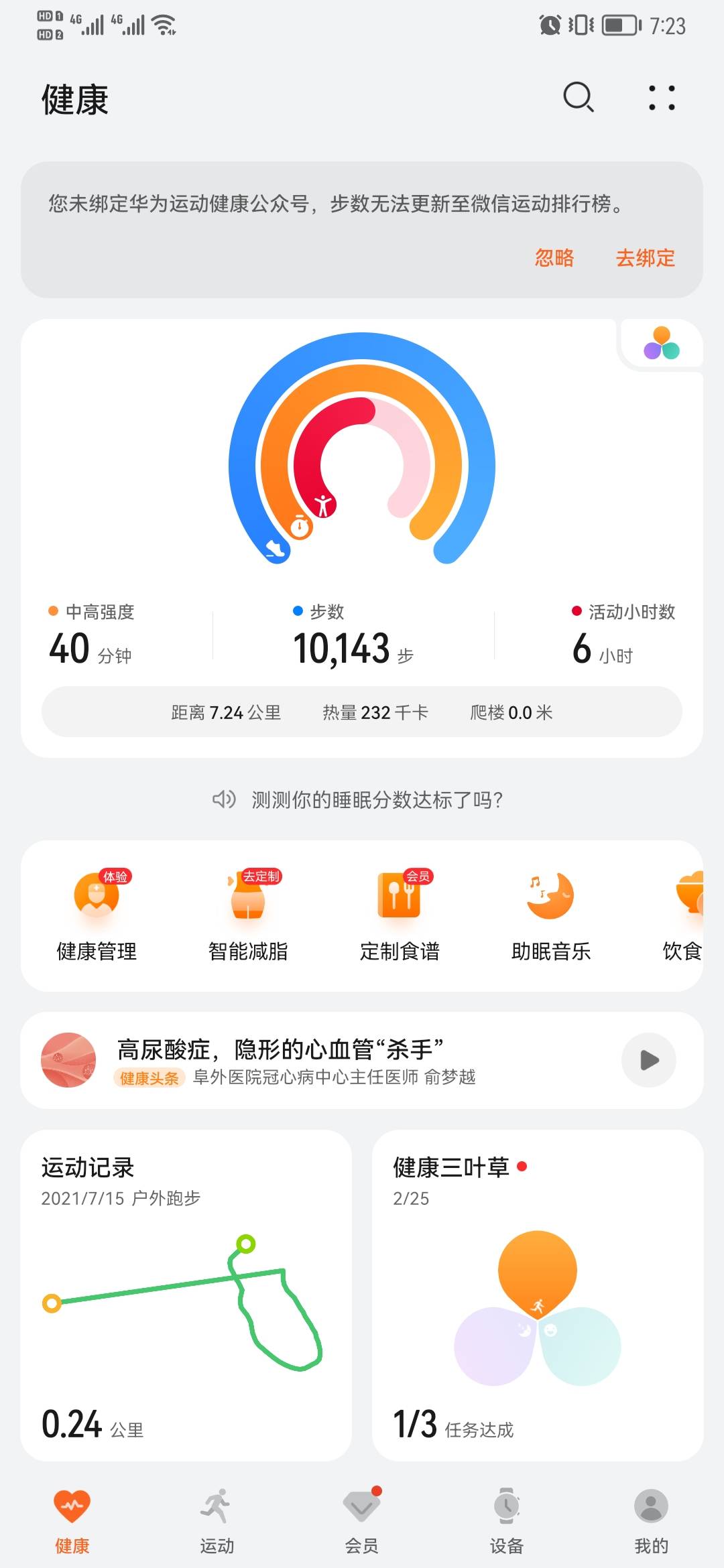Tap 去绑定 to bind the official account
The height and width of the screenshot is (1568, 724).
coord(646,259)
